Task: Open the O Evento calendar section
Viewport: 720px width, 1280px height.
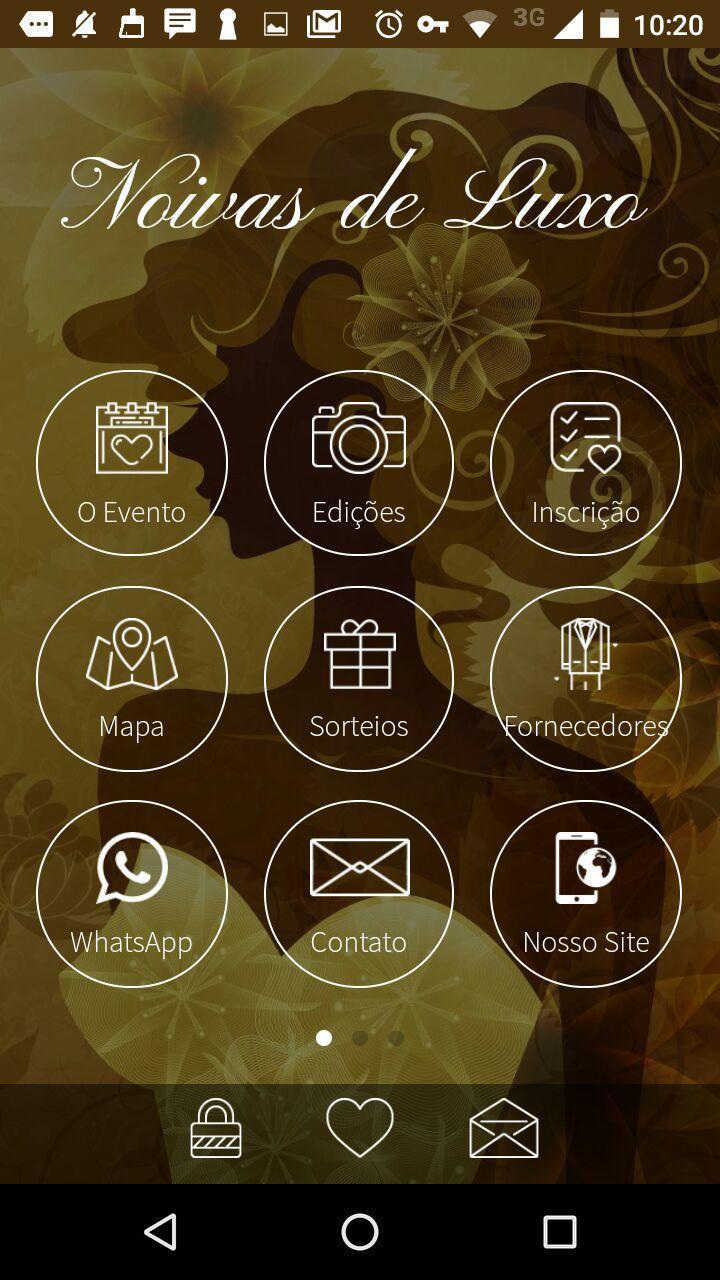Action: [x=132, y=462]
